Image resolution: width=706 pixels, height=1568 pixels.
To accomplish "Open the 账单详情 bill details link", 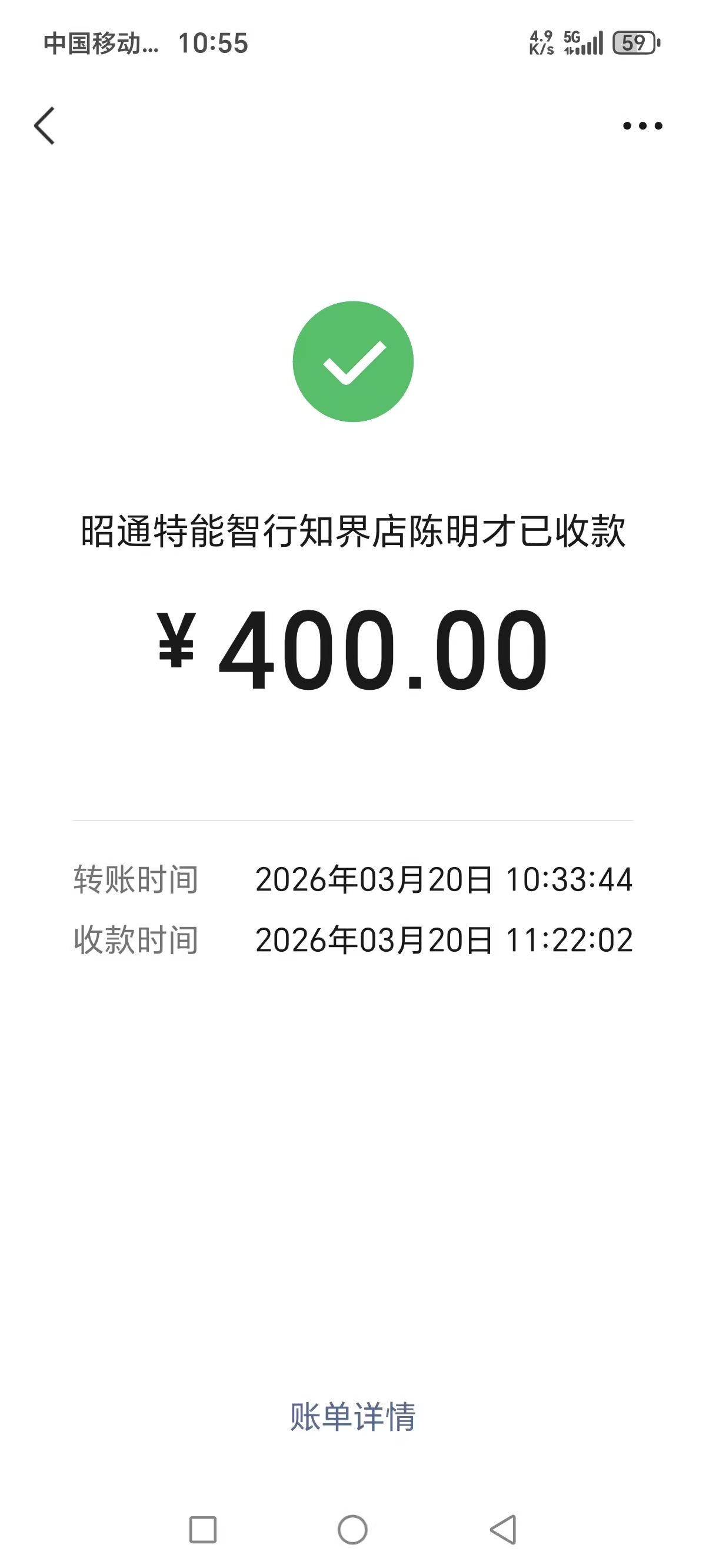I will (353, 1416).
